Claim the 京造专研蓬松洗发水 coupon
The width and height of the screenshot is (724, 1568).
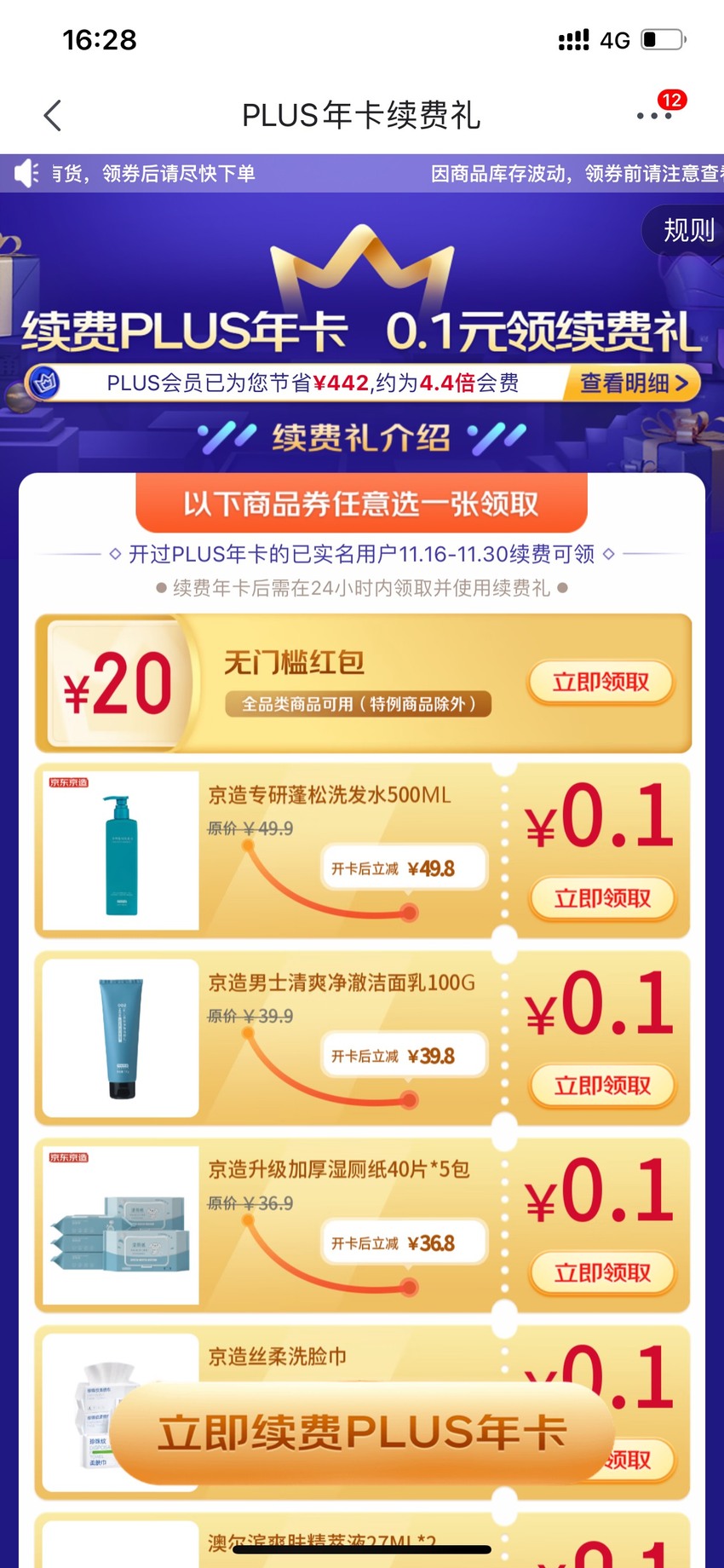[602, 898]
